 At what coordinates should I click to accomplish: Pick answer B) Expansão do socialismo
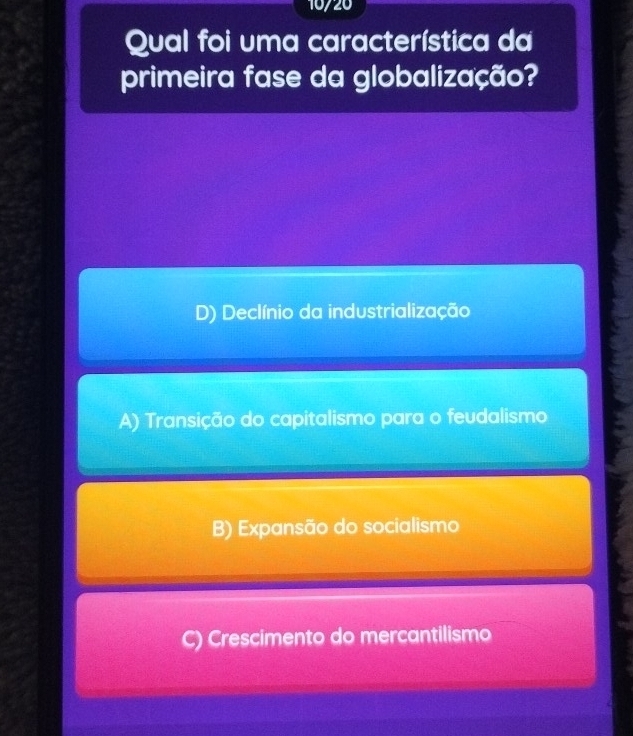(334, 526)
